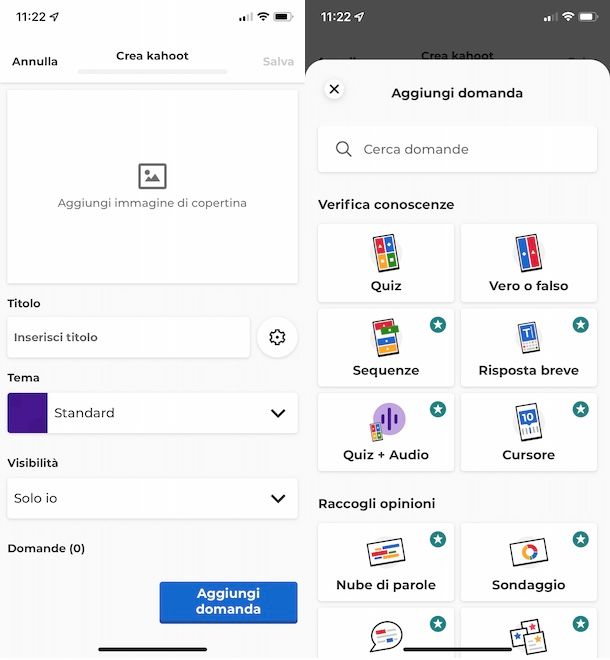Select the Quiz question type
610x660 pixels.
[x=386, y=263]
